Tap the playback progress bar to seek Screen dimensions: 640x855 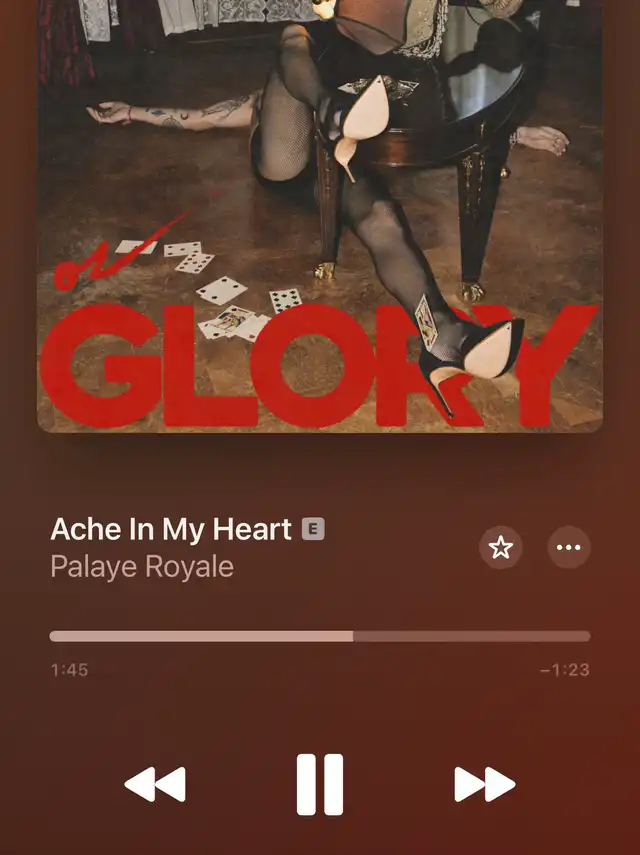[x=320, y=636]
